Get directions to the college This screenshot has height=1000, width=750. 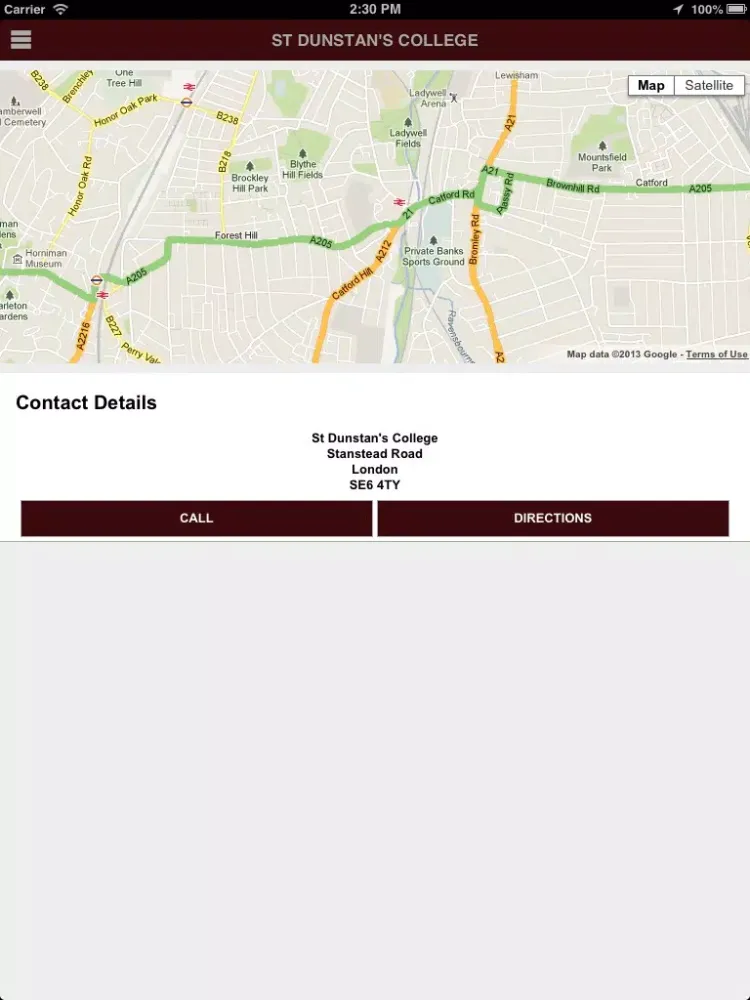[553, 518]
